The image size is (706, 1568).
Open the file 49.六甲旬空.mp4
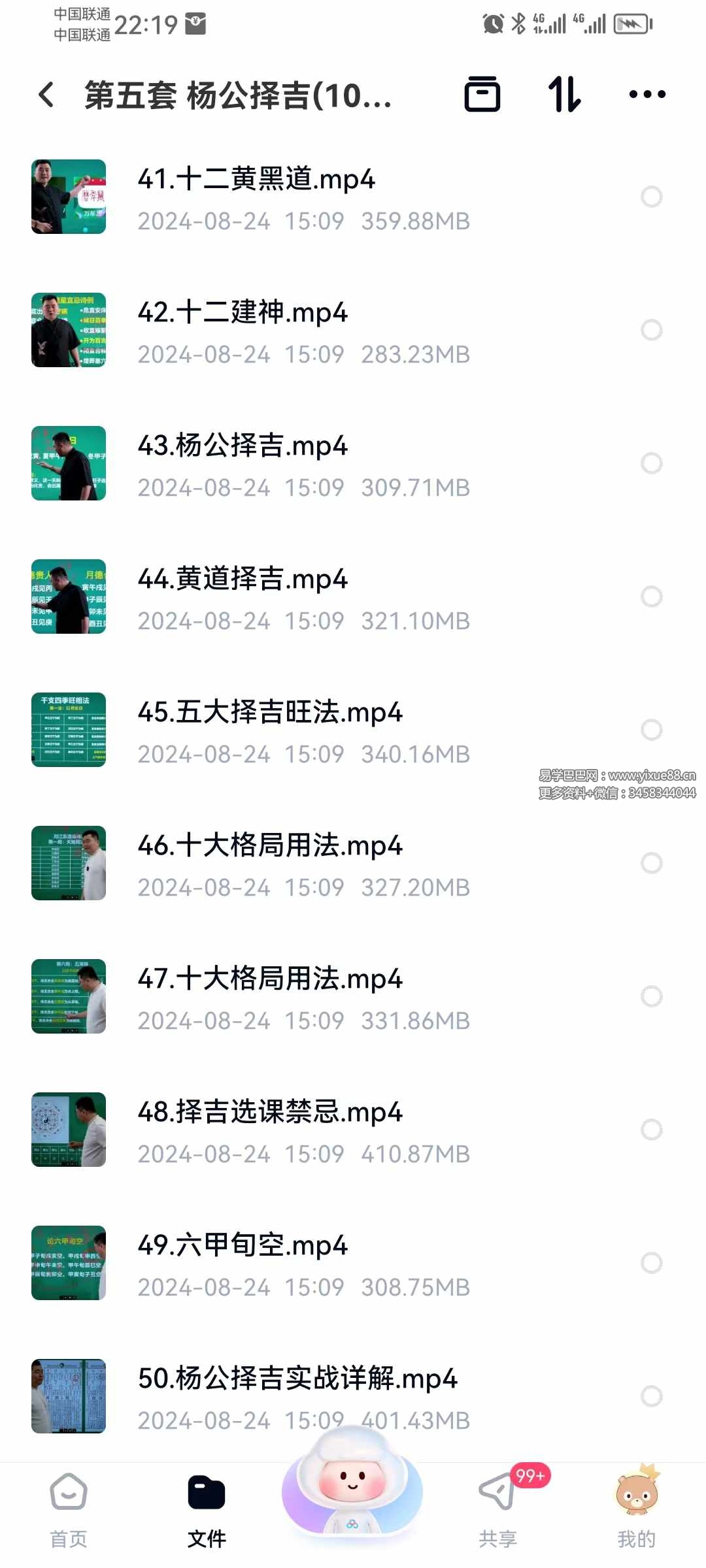point(243,1245)
